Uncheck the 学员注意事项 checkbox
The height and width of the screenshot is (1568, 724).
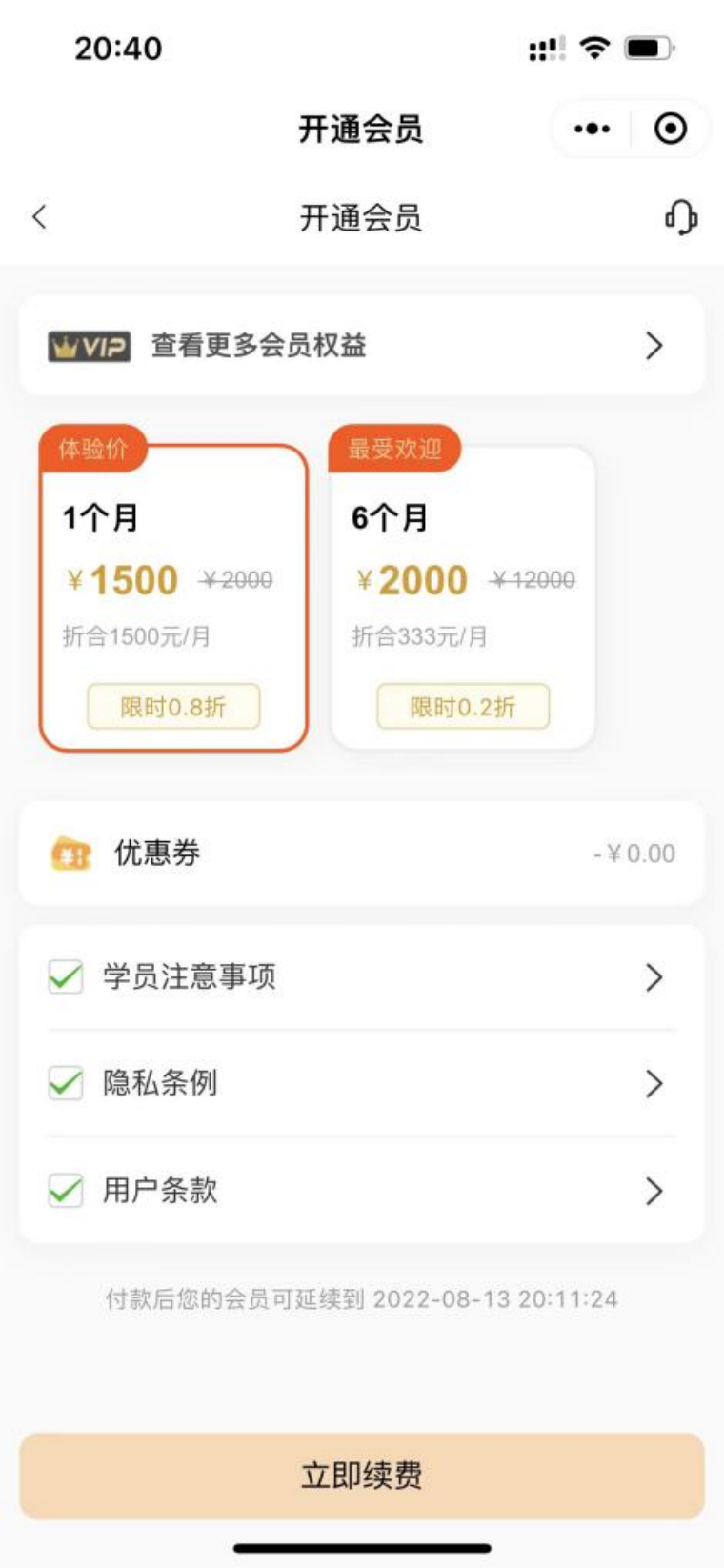coord(66,976)
